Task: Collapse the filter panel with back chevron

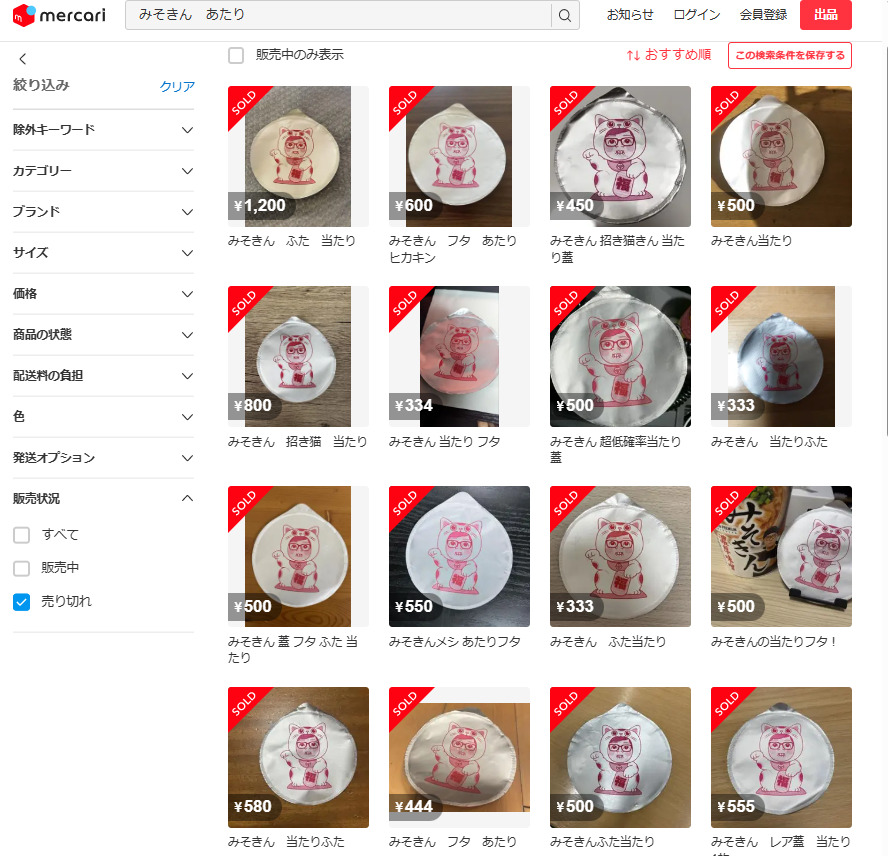Action: point(23,59)
